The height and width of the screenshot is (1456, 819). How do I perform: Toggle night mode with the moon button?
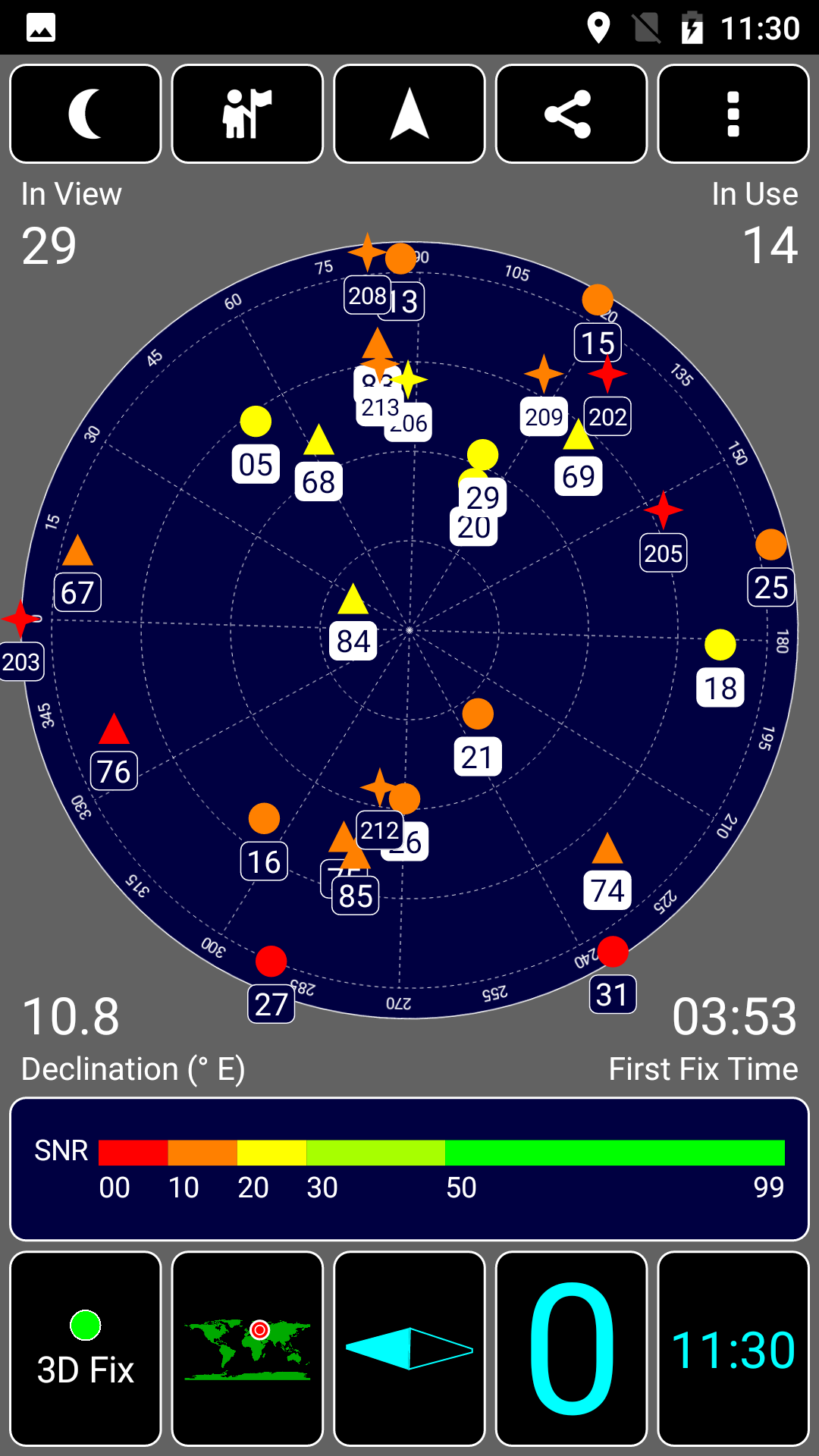point(86,114)
